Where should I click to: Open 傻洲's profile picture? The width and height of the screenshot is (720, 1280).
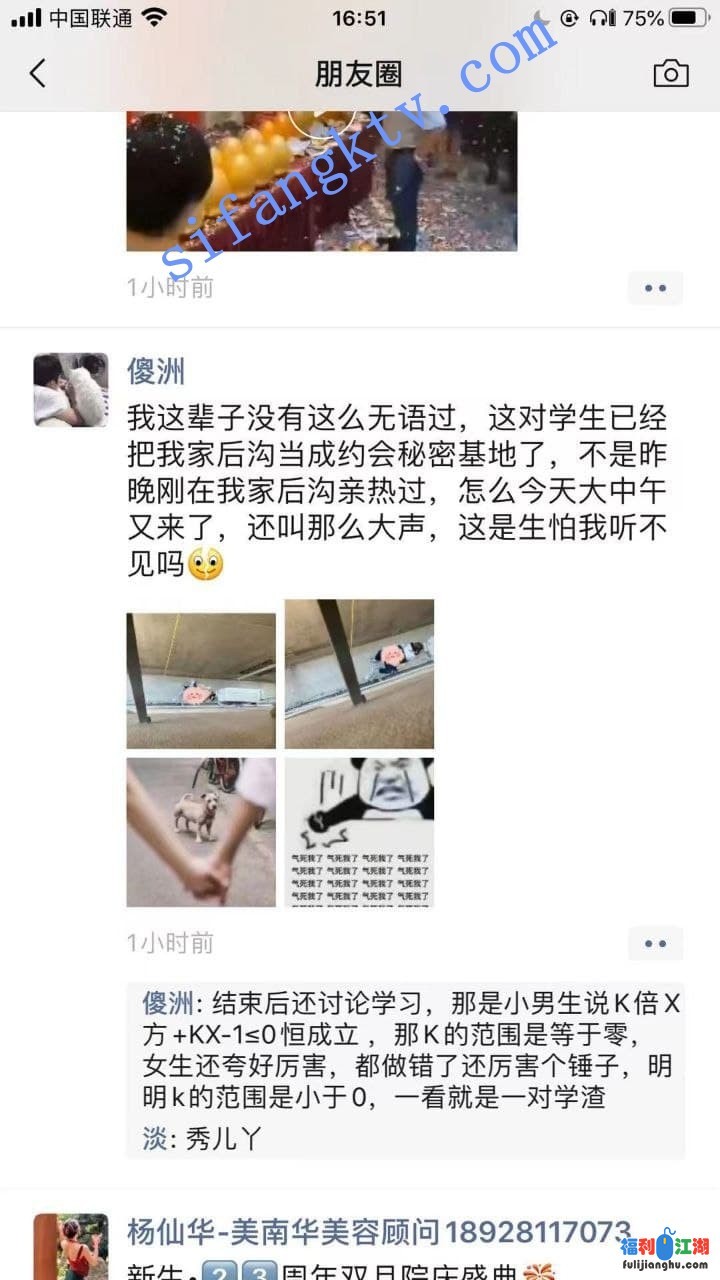point(71,390)
